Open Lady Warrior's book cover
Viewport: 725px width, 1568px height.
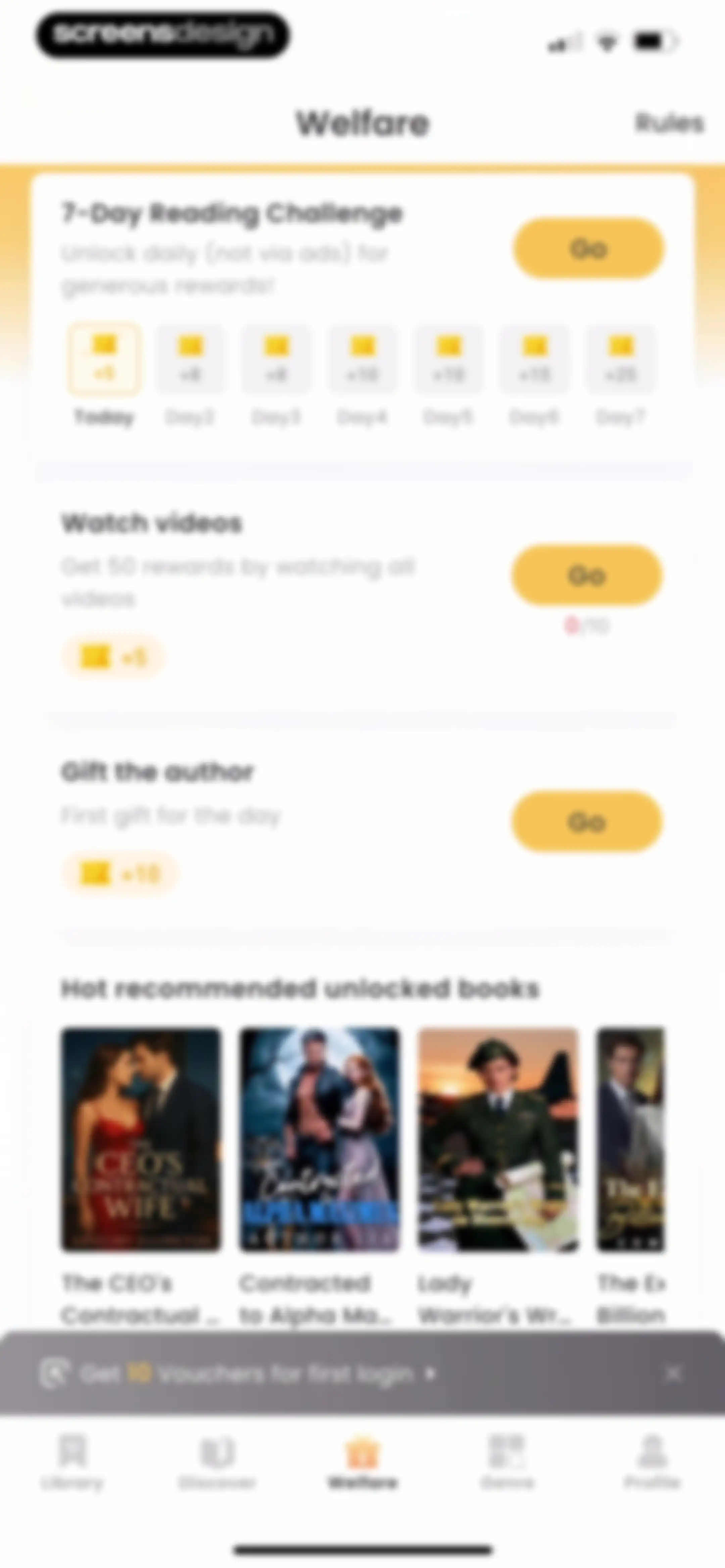pos(498,1140)
